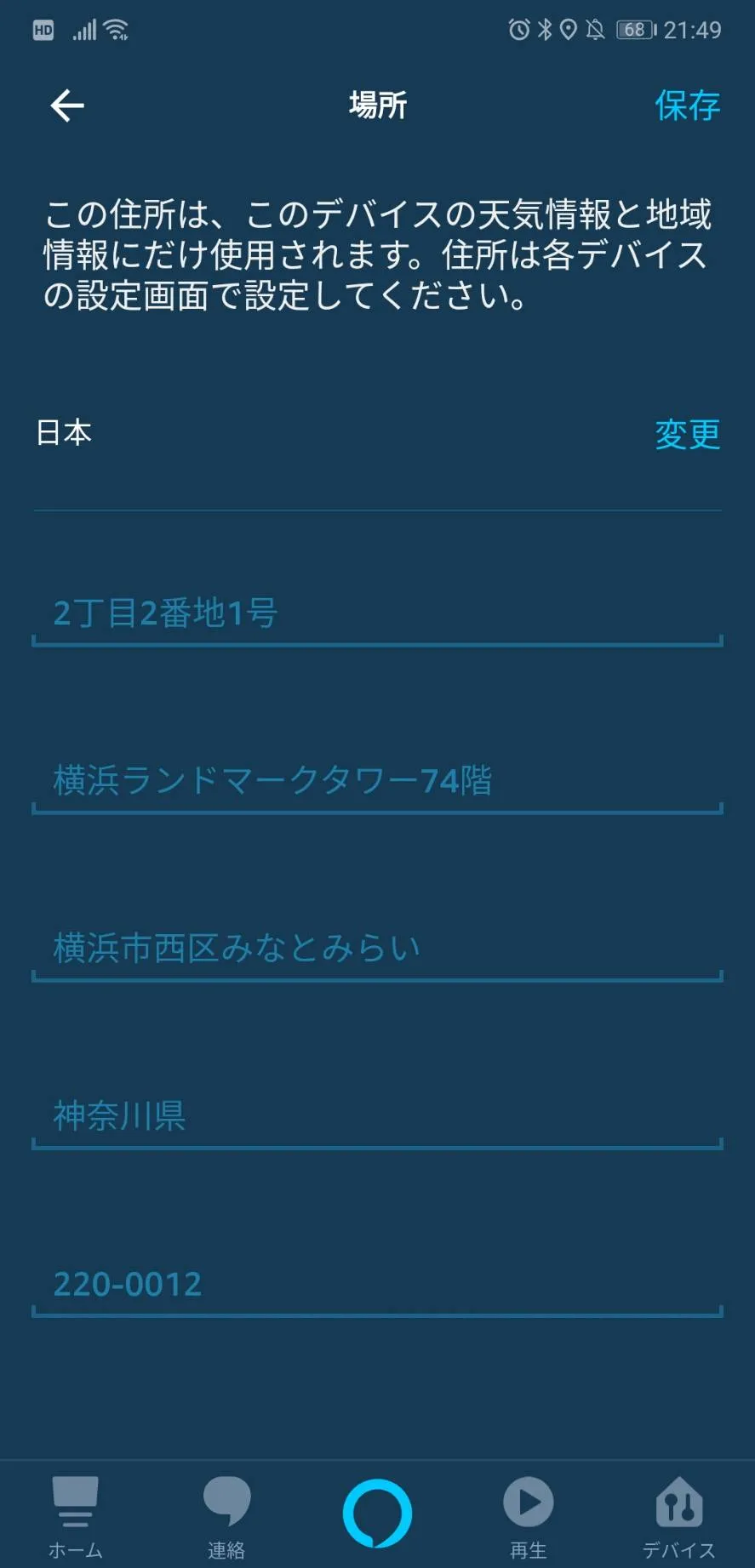Switch to the デバイス tab

click(x=678, y=1517)
